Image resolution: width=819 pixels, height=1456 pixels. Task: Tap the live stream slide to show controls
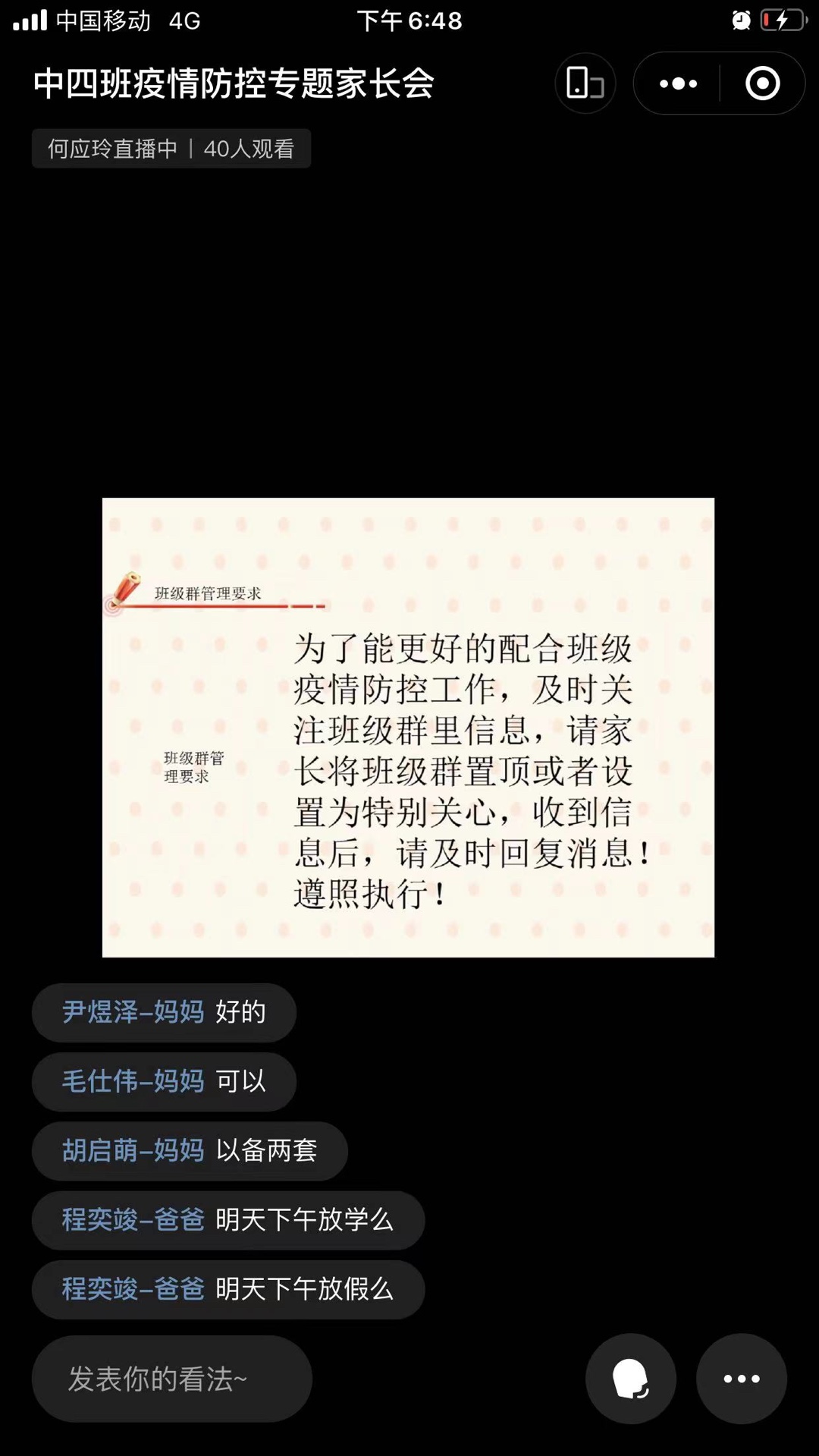pyautogui.click(x=408, y=727)
